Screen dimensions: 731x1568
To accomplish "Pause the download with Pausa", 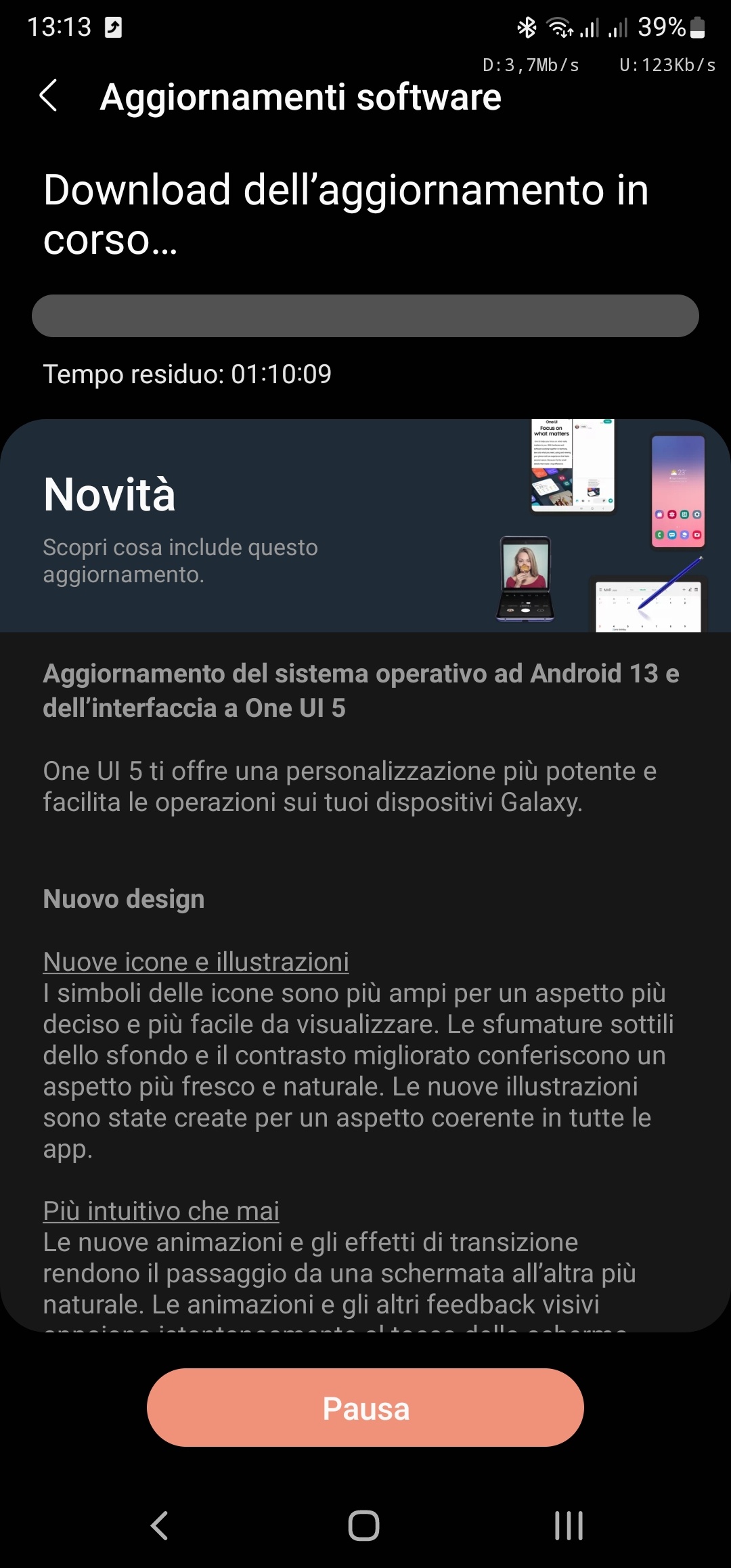I will pyautogui.click(x=365, y=1408).
